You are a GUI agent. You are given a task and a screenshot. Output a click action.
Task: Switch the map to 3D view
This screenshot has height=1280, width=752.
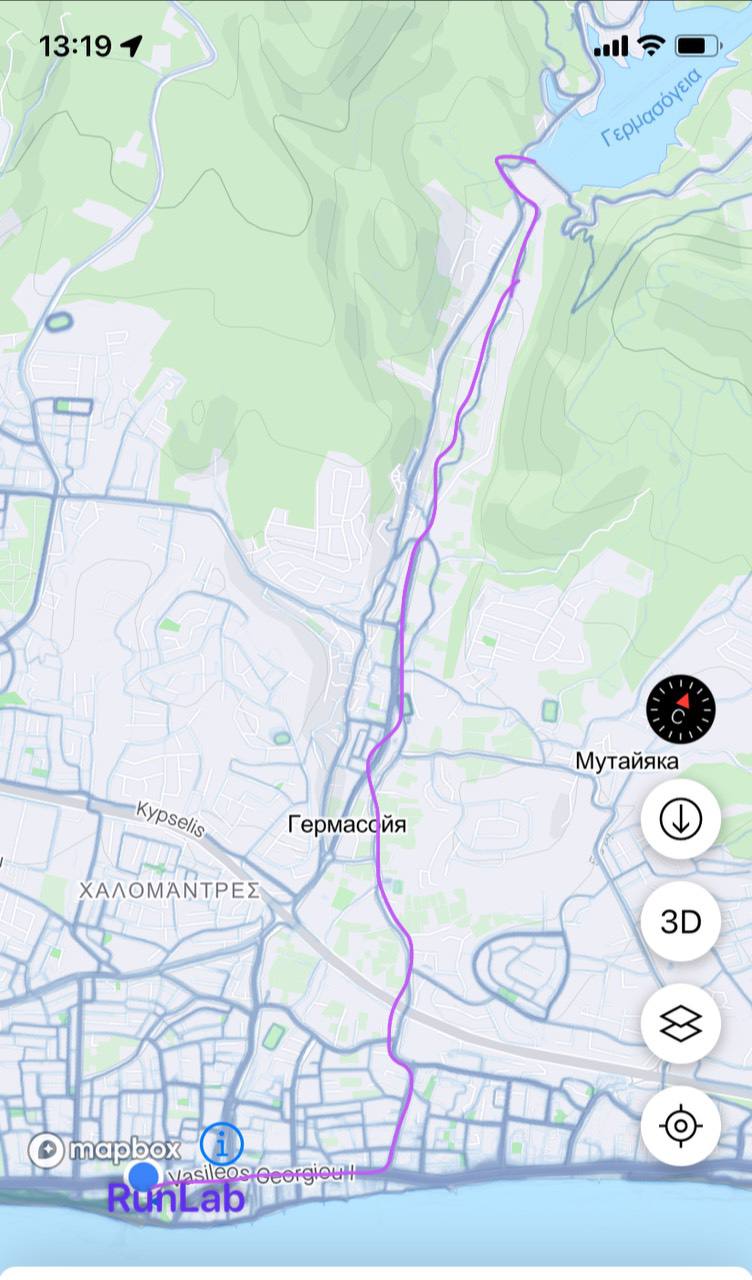point(681,922)
